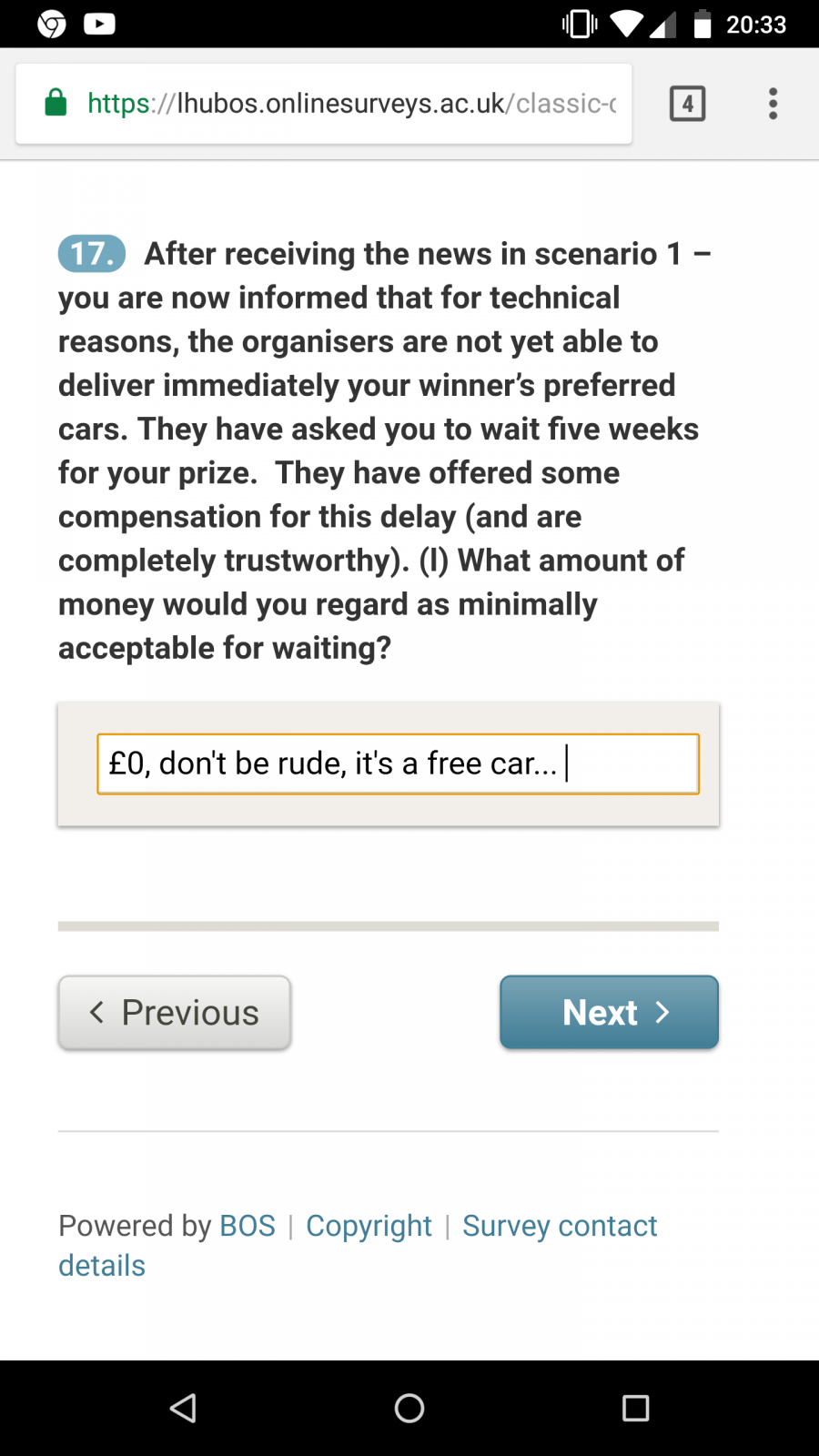This screenshot has height=1456, width=819.
Task: Focus the answer text field for question 17
Action: (x=398, y=763)
